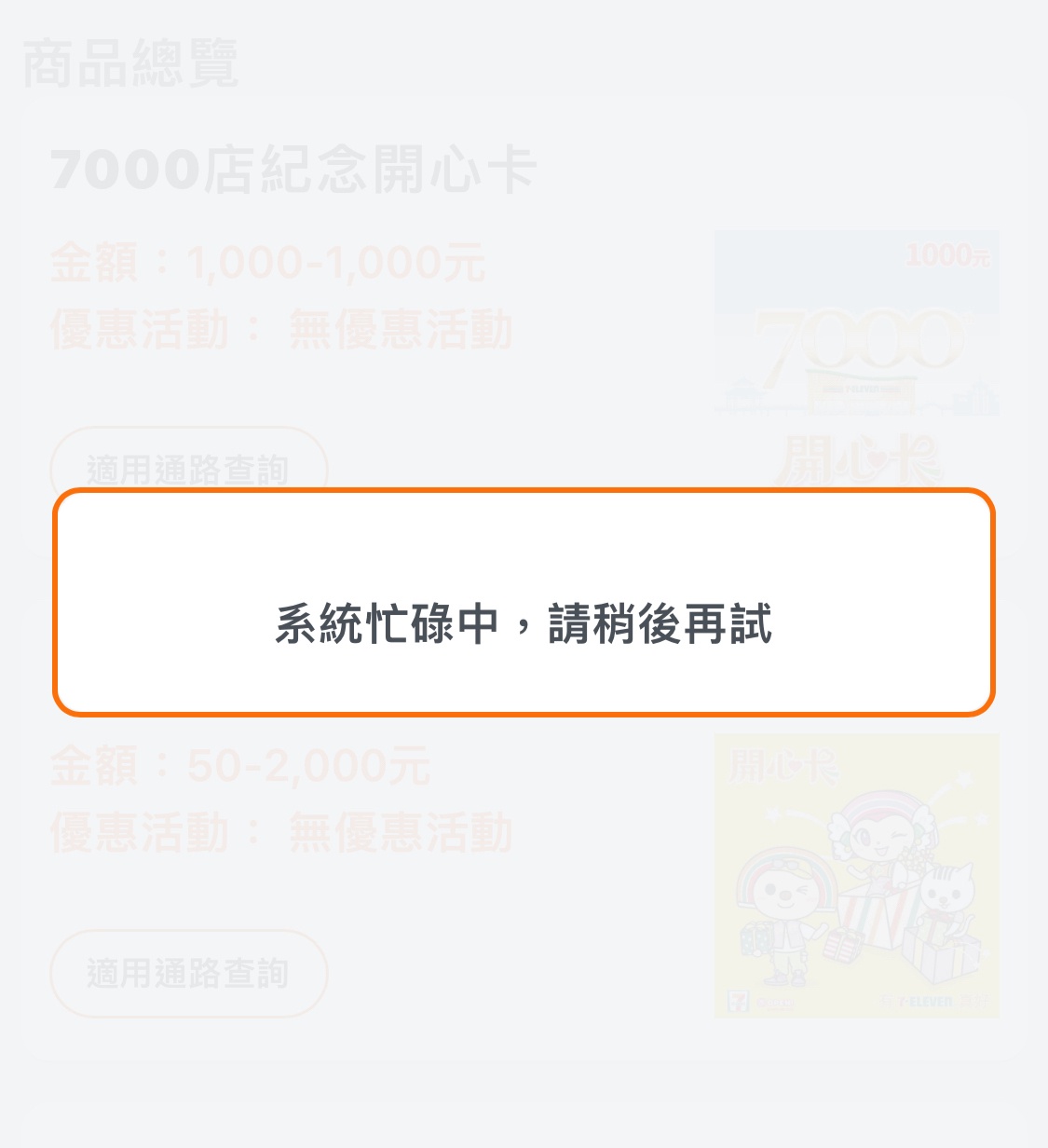1048x1148 pixels.
Task: Open the 7000店紀念開心卡 product card
Action: pyautogui.click(x=292, y=171)
